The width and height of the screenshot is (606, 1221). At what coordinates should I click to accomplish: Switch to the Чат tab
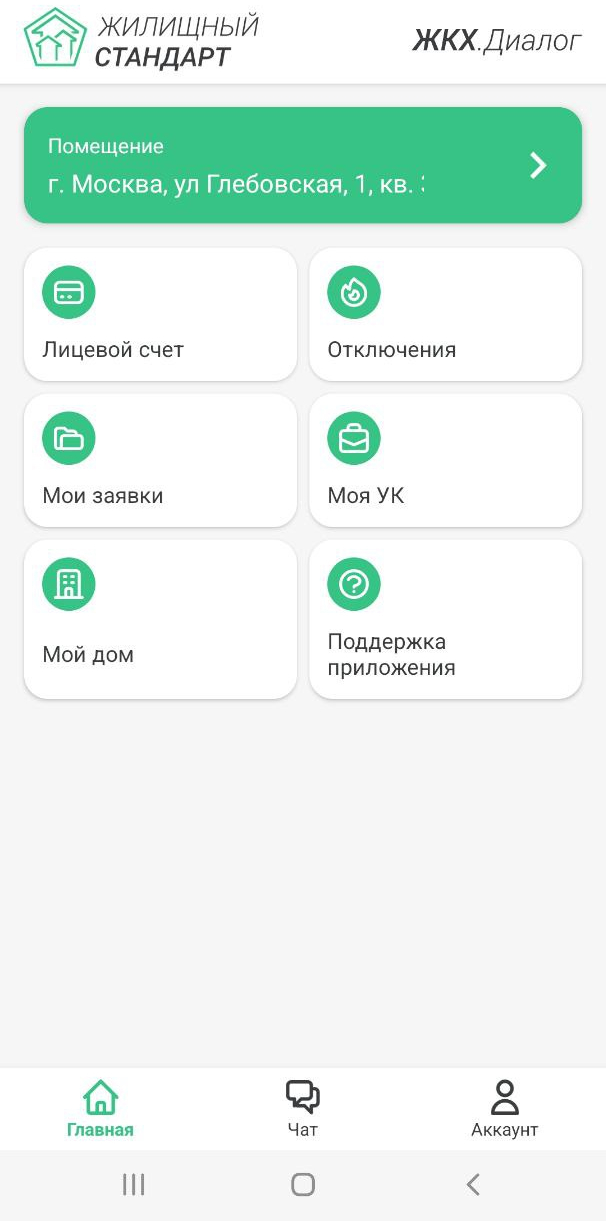[302, 1109]
